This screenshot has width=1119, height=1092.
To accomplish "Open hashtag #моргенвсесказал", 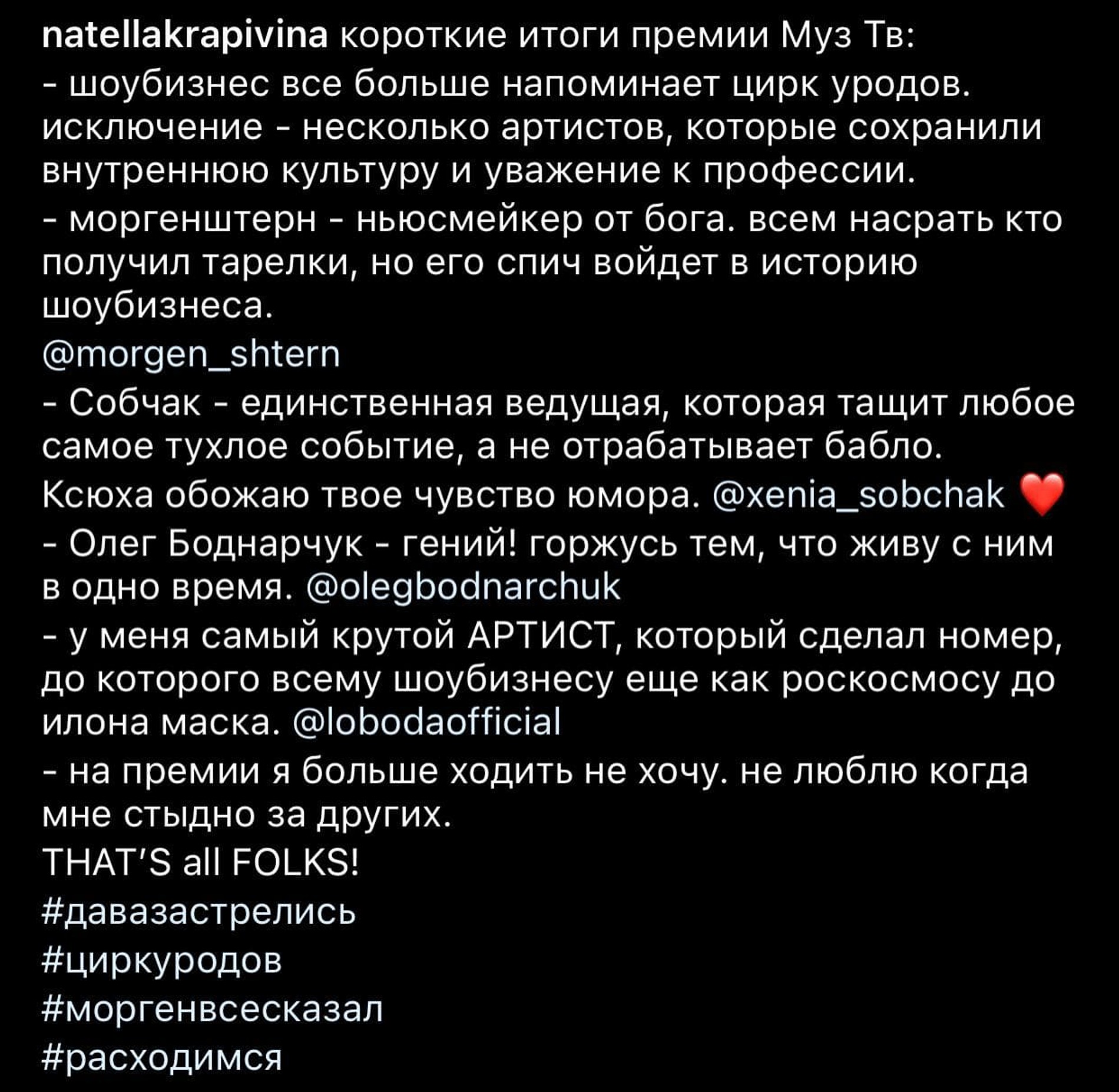I will point(213,1009).
